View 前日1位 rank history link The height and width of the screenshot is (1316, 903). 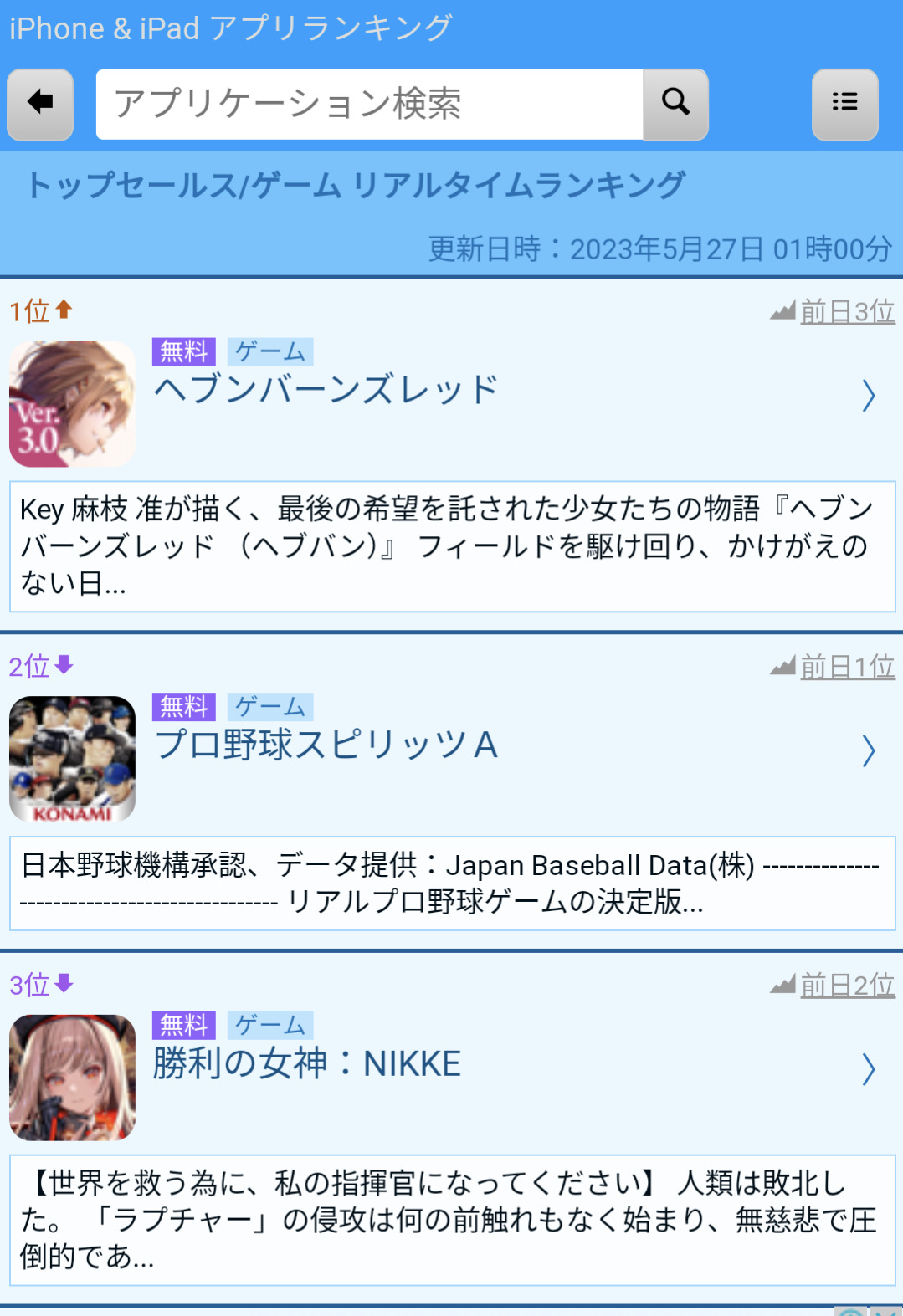click(846, 667)
